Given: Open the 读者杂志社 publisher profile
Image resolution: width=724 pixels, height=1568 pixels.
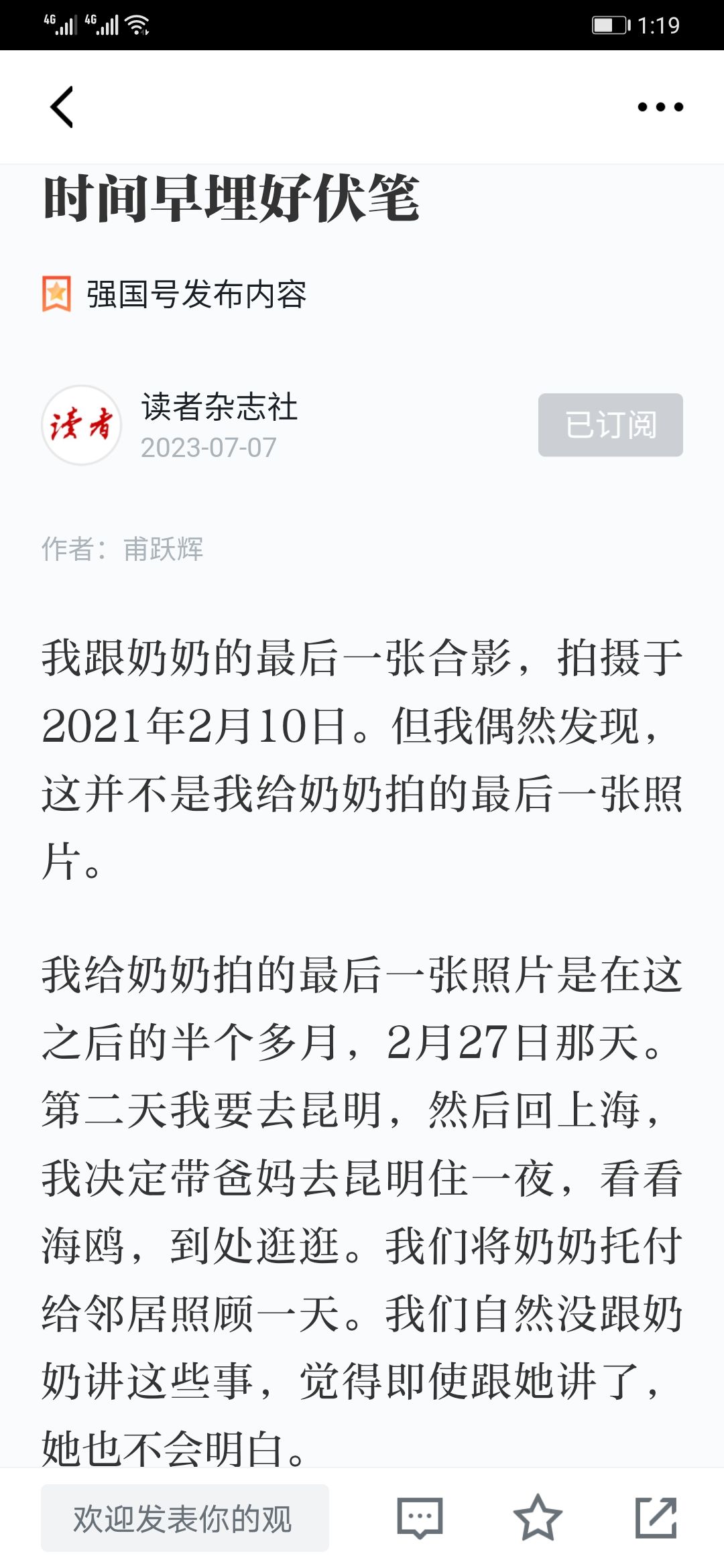Looking at the screenshot, I should coord(219,407).
